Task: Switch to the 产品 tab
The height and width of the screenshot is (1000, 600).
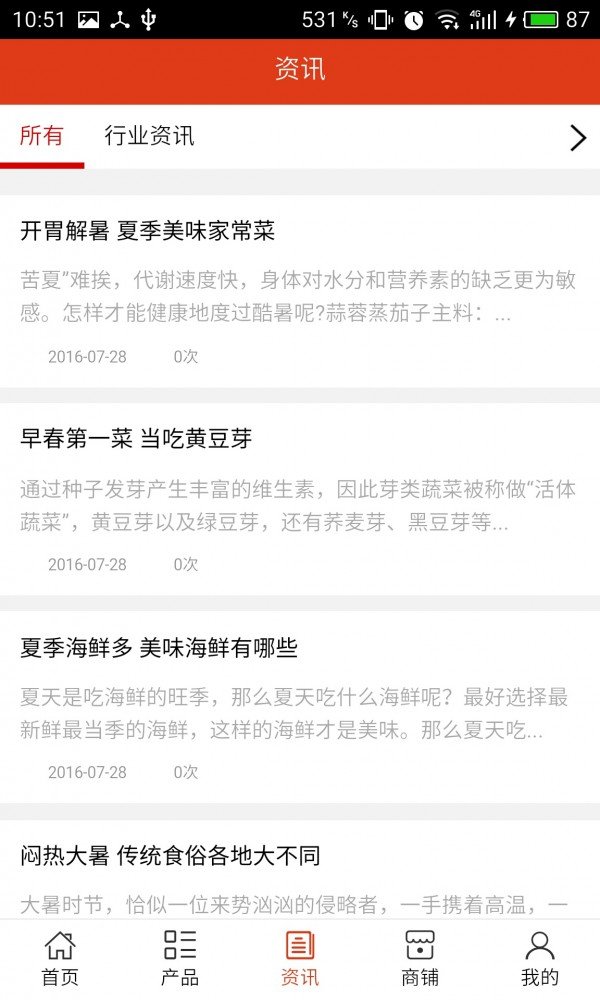Action: pyautogui.click(x=180, y=959)
